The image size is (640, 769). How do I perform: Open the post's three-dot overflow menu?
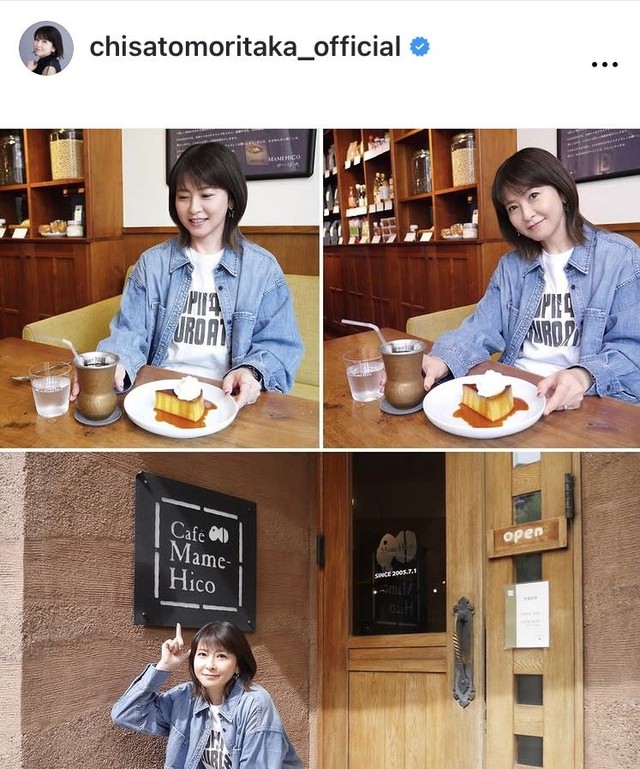[x=604, y=65]
